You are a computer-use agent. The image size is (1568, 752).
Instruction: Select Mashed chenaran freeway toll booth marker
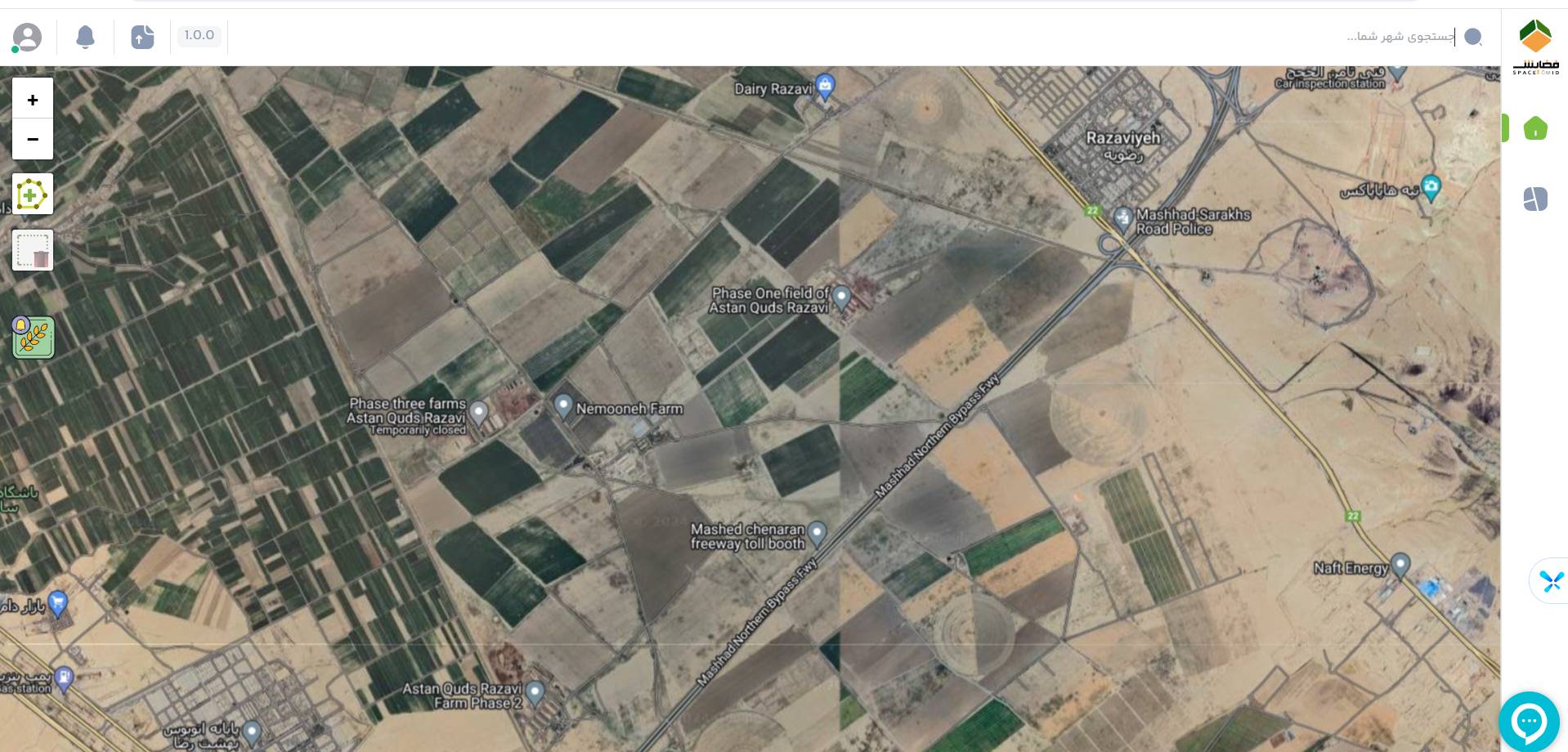click(x=817, y=534)
